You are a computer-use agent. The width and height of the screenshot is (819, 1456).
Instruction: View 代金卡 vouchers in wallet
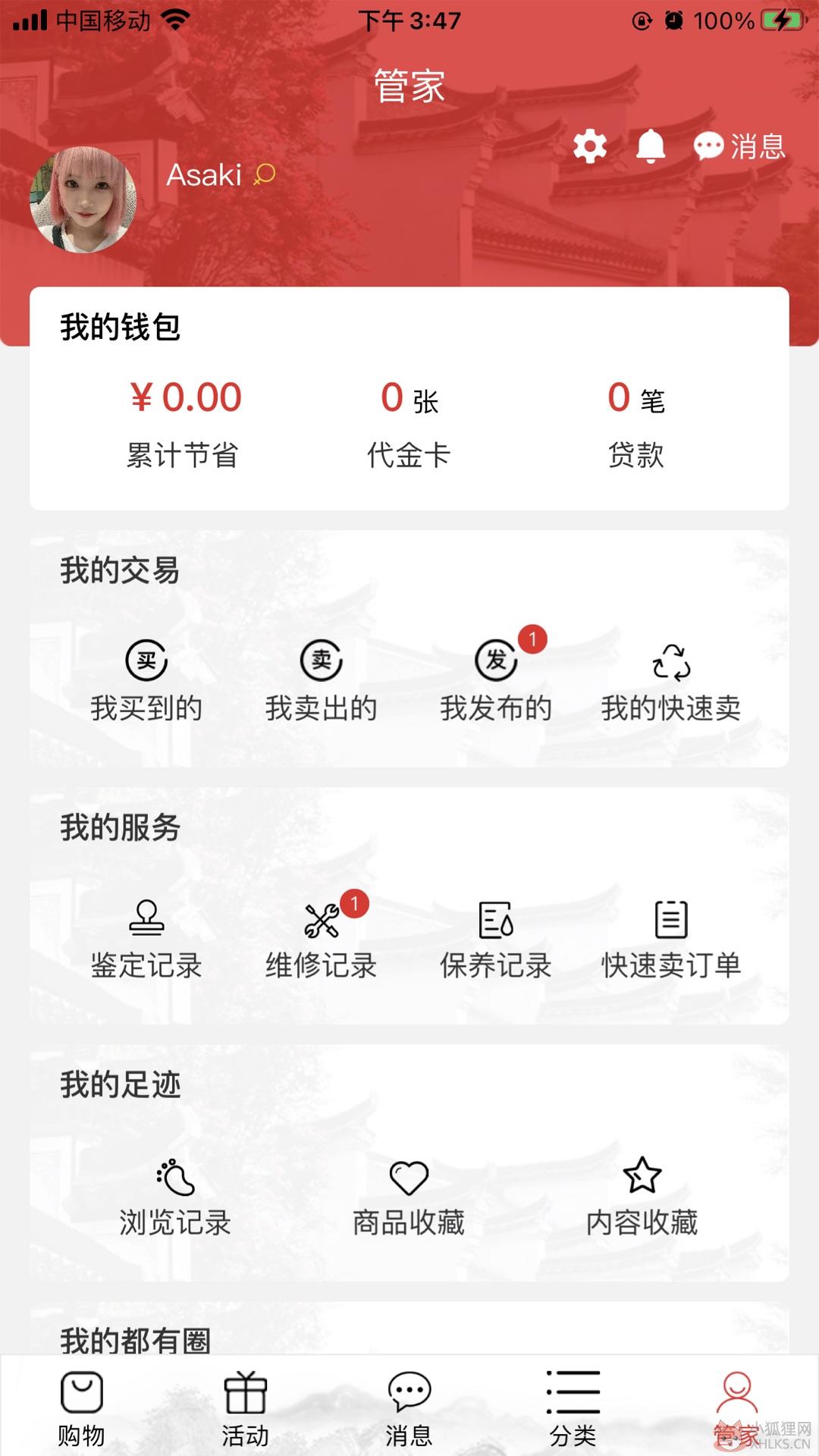409,425
